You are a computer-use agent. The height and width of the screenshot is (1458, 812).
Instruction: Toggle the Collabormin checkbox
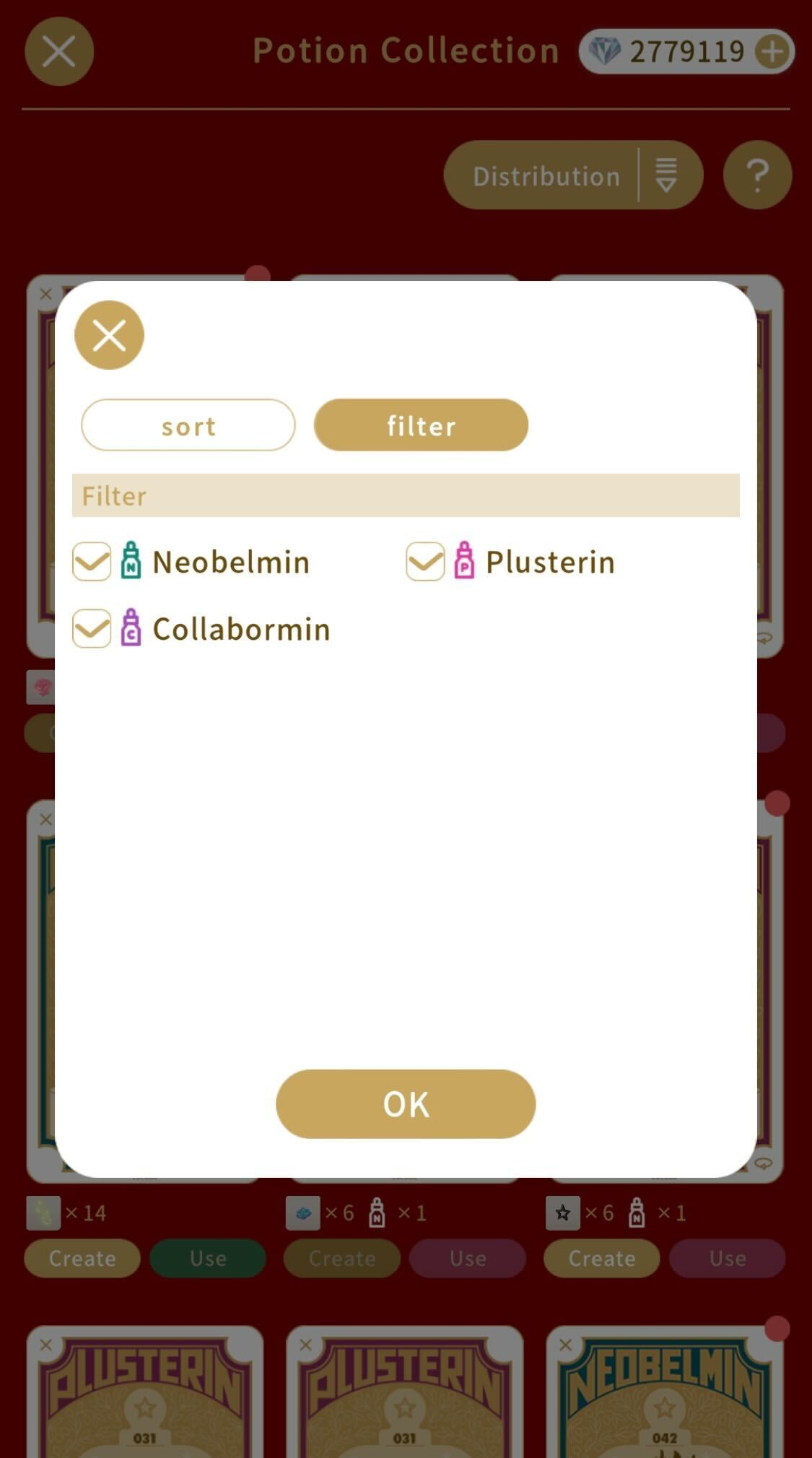92,628
